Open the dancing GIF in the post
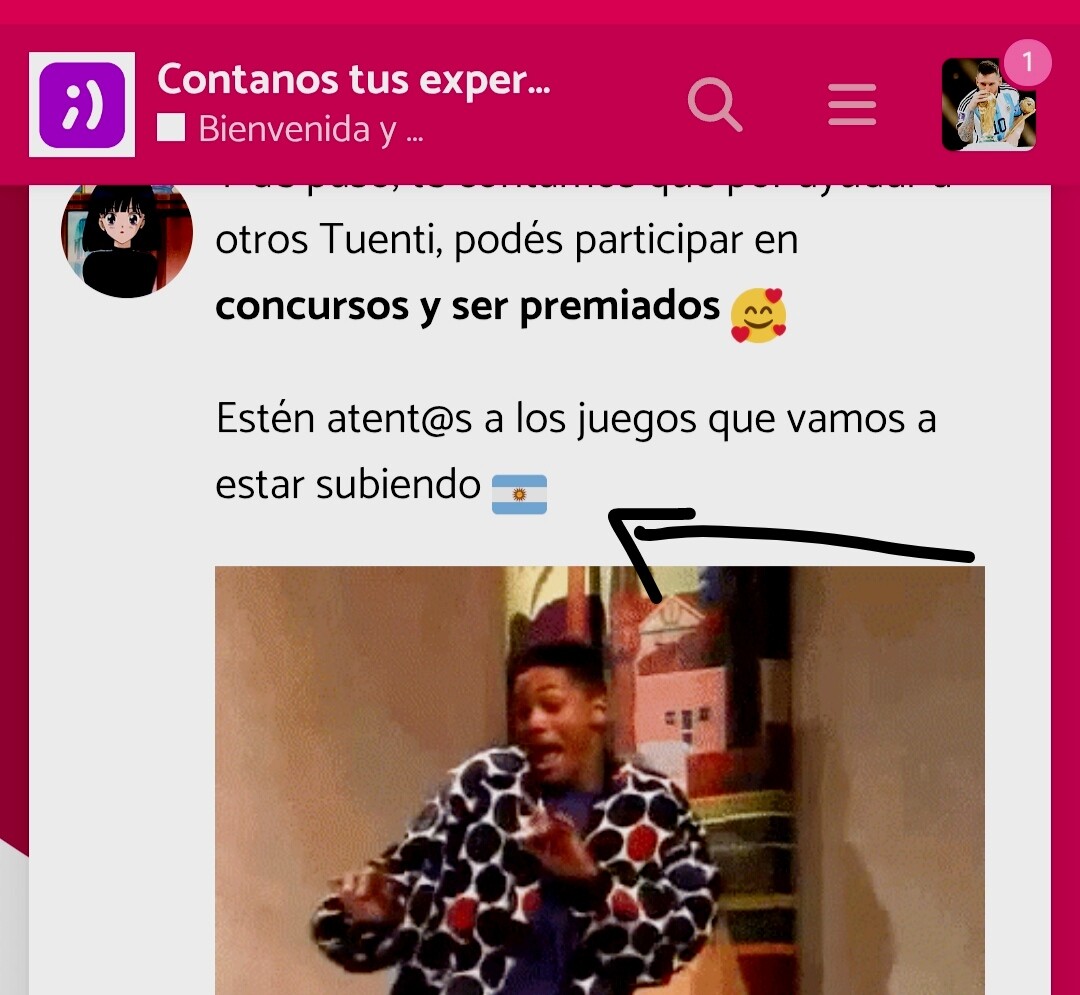This screenshot has height=995, width=1080. coord(600,780)
